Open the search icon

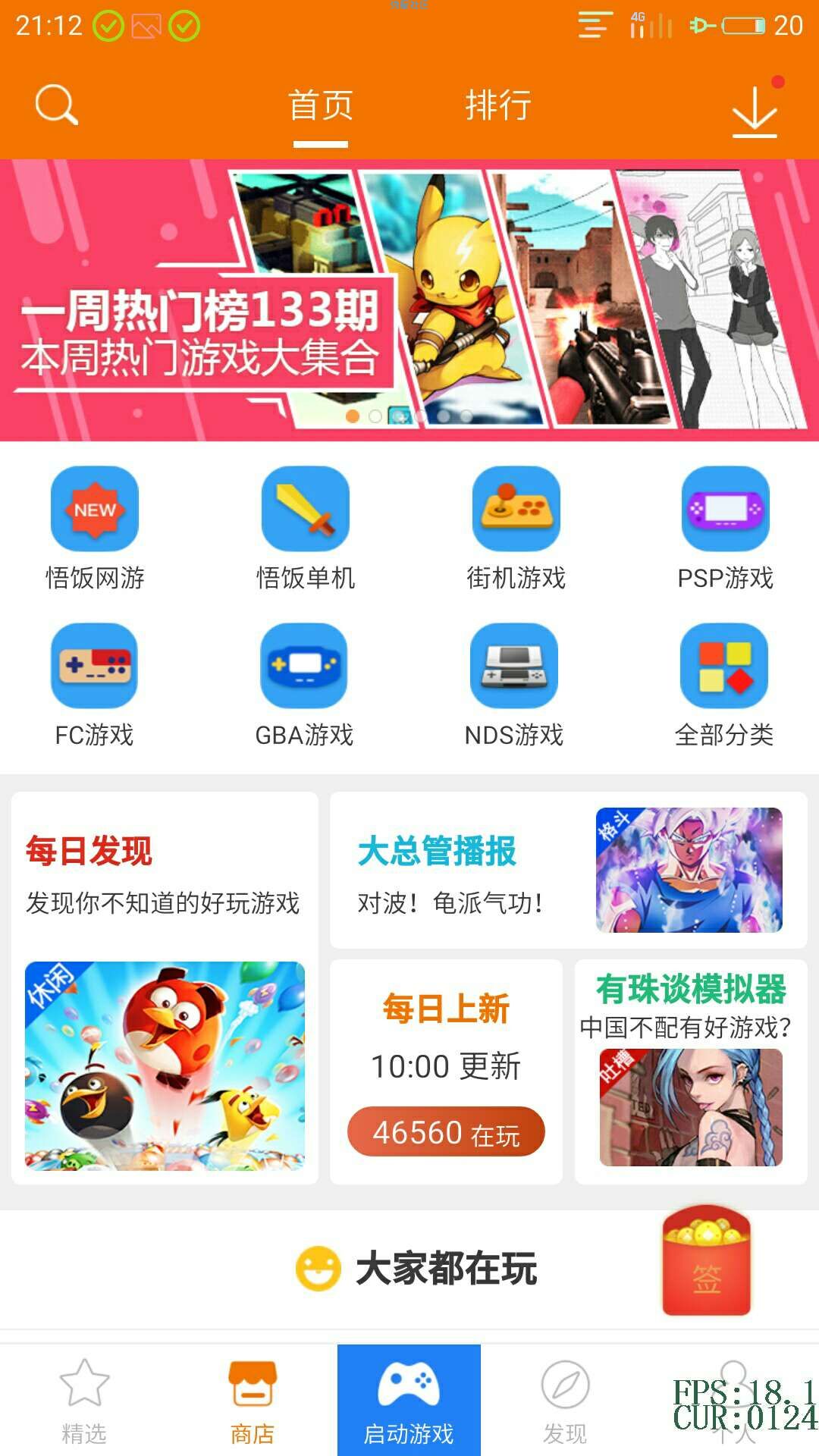pyautogui.click(x=56, y=105)
